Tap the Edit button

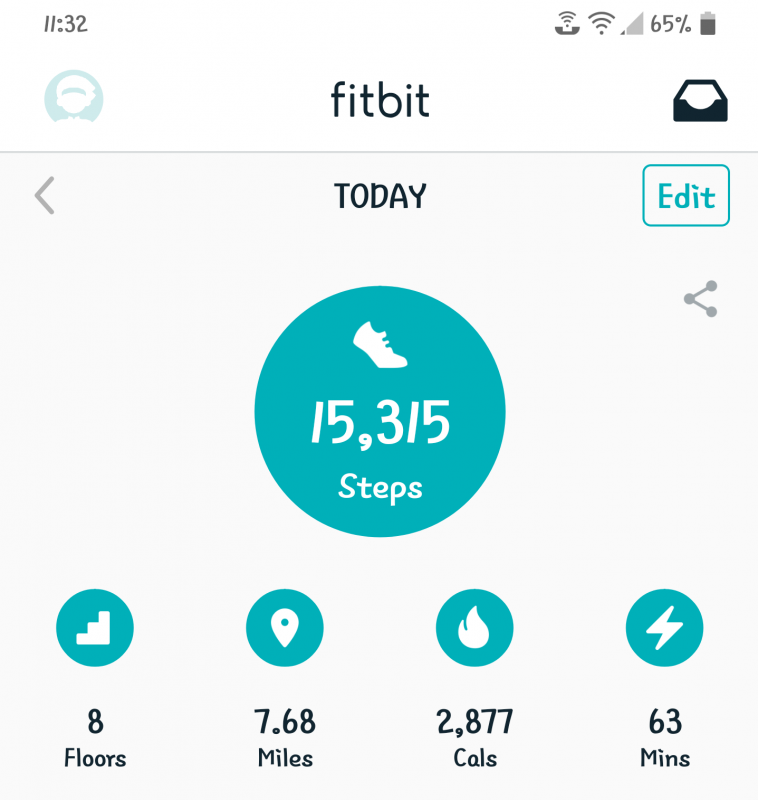(x=685, y=196)
